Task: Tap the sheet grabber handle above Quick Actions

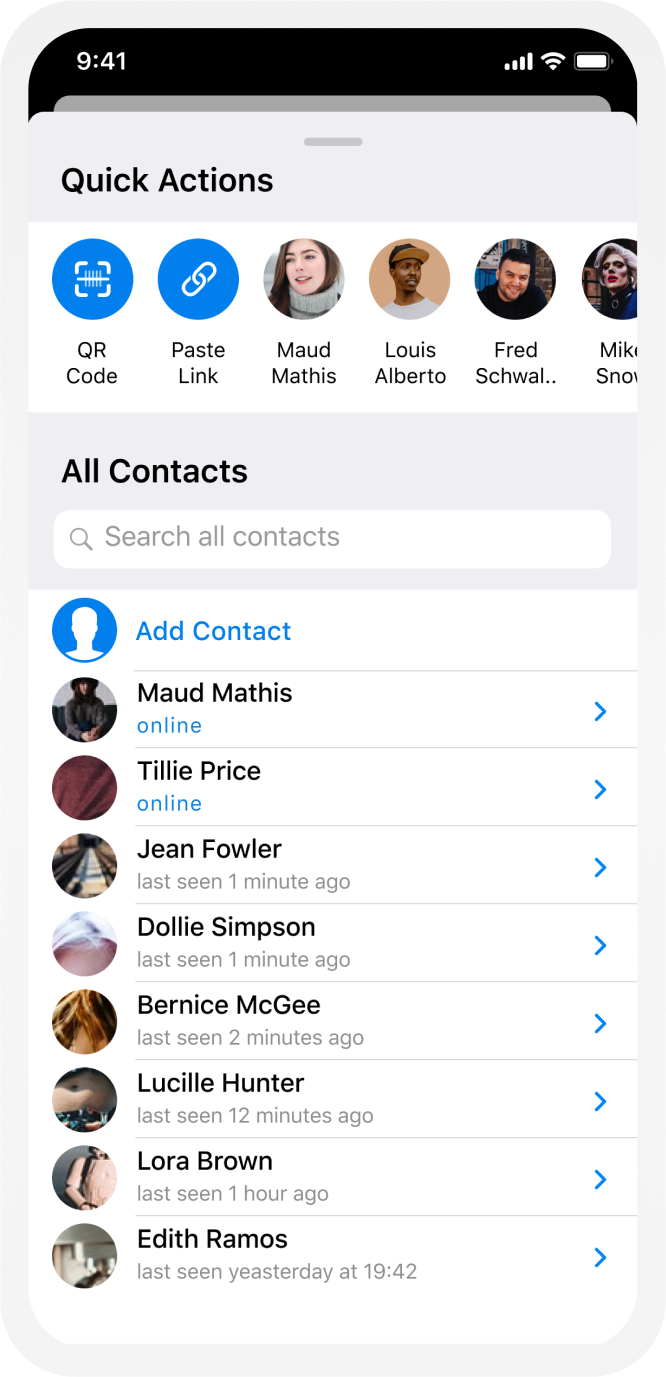Action: pyautogui.click(x=333, y=142)
